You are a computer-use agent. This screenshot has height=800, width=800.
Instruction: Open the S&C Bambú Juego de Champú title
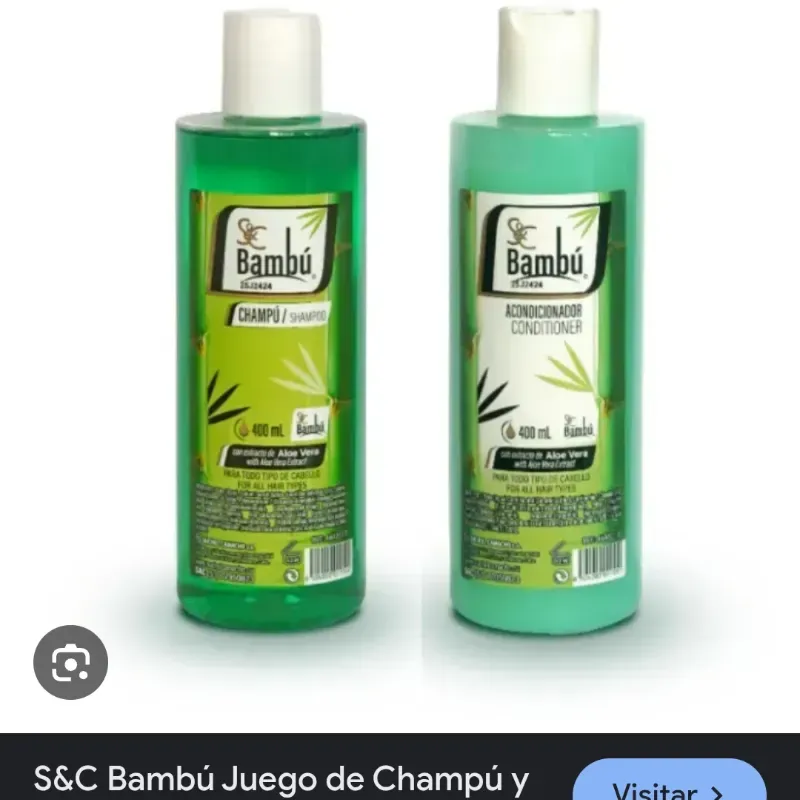pos(280,779)
